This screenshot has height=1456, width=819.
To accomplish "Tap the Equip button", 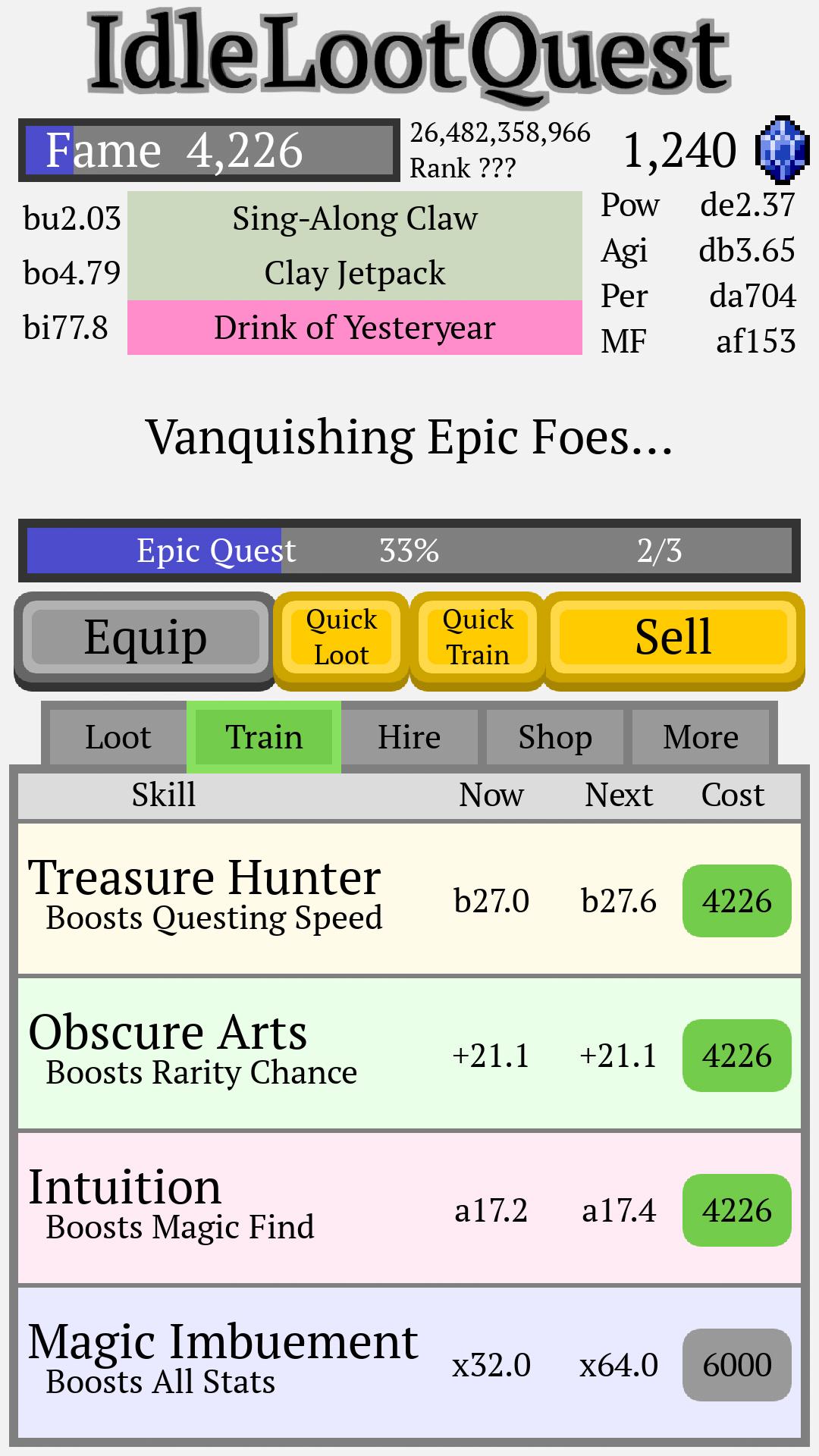I will 144,638.
